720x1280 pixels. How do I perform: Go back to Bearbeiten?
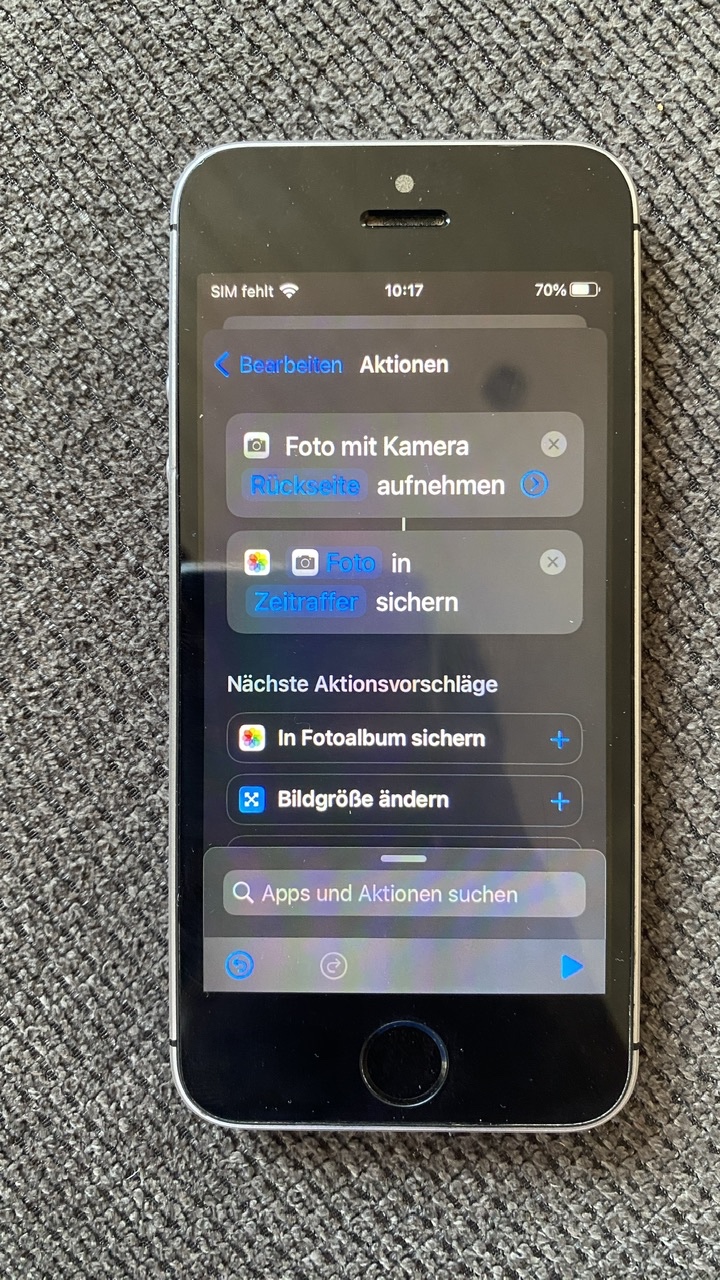pos(279,365)
